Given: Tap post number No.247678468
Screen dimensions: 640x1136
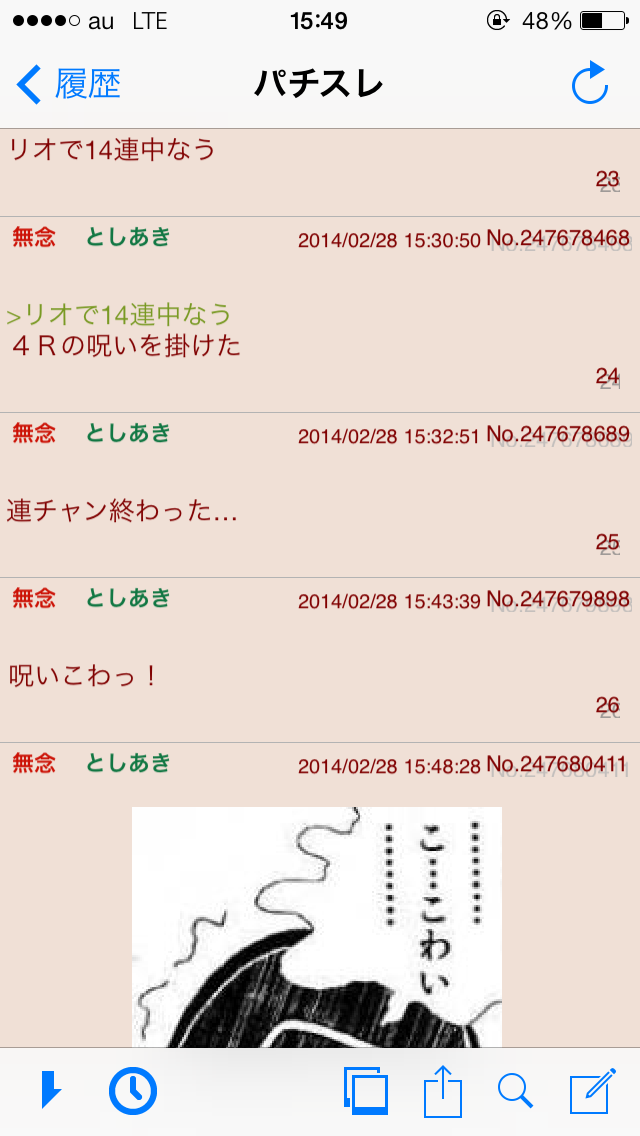Looking at the screenshot, I should click(x=558, y=238).
